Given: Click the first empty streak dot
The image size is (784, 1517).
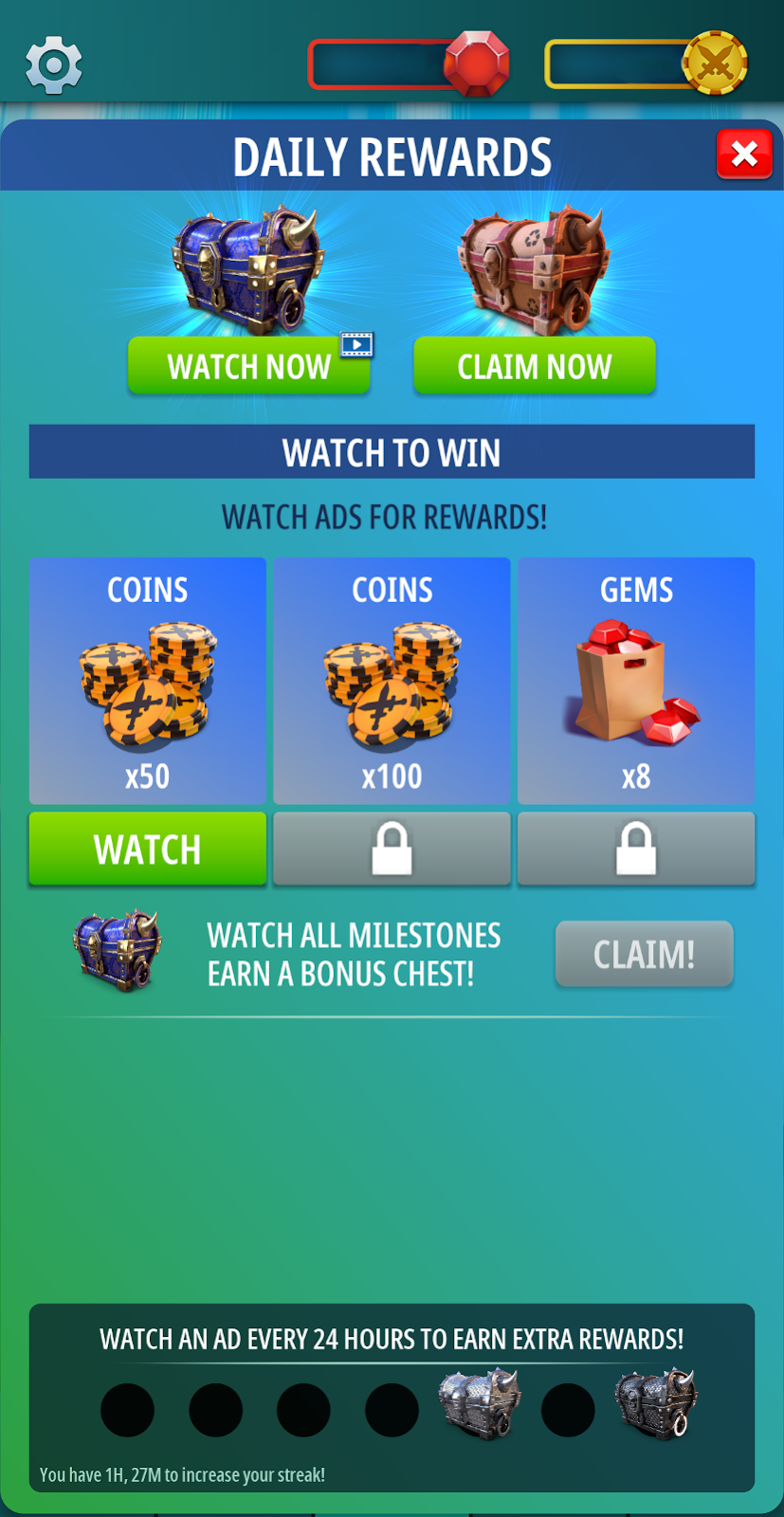Looking at the screenshot, I should click(128, 1410).
